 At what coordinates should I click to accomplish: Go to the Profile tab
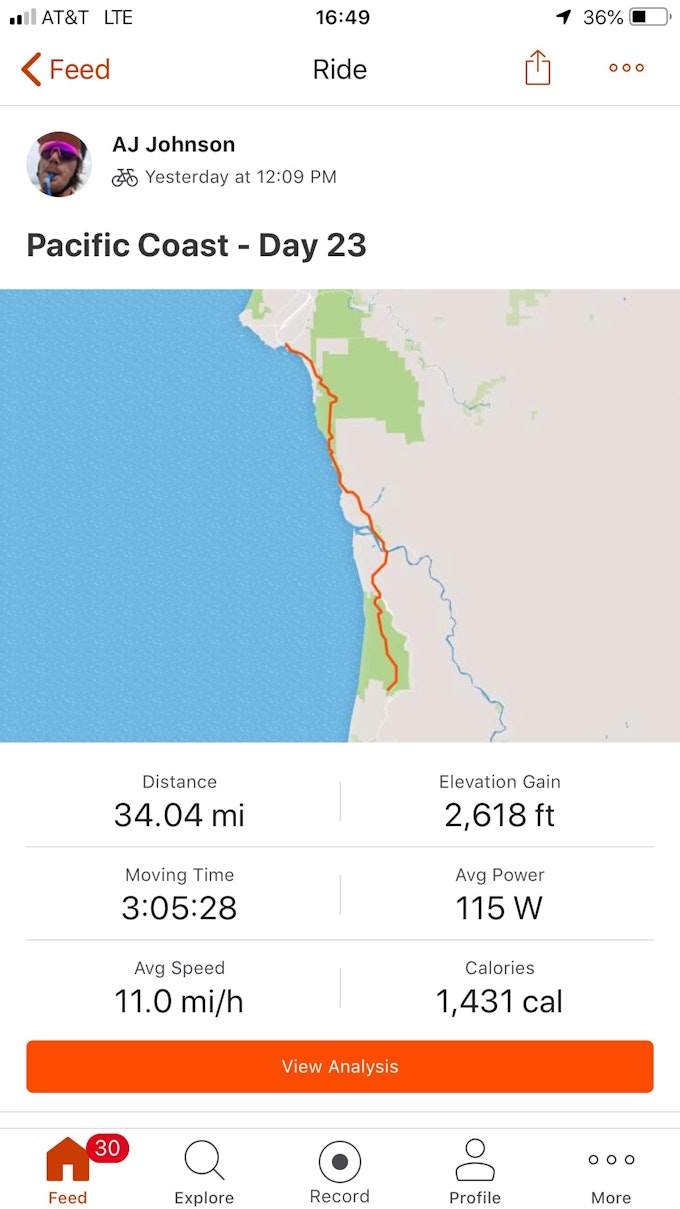click(x=475, y=1170)
